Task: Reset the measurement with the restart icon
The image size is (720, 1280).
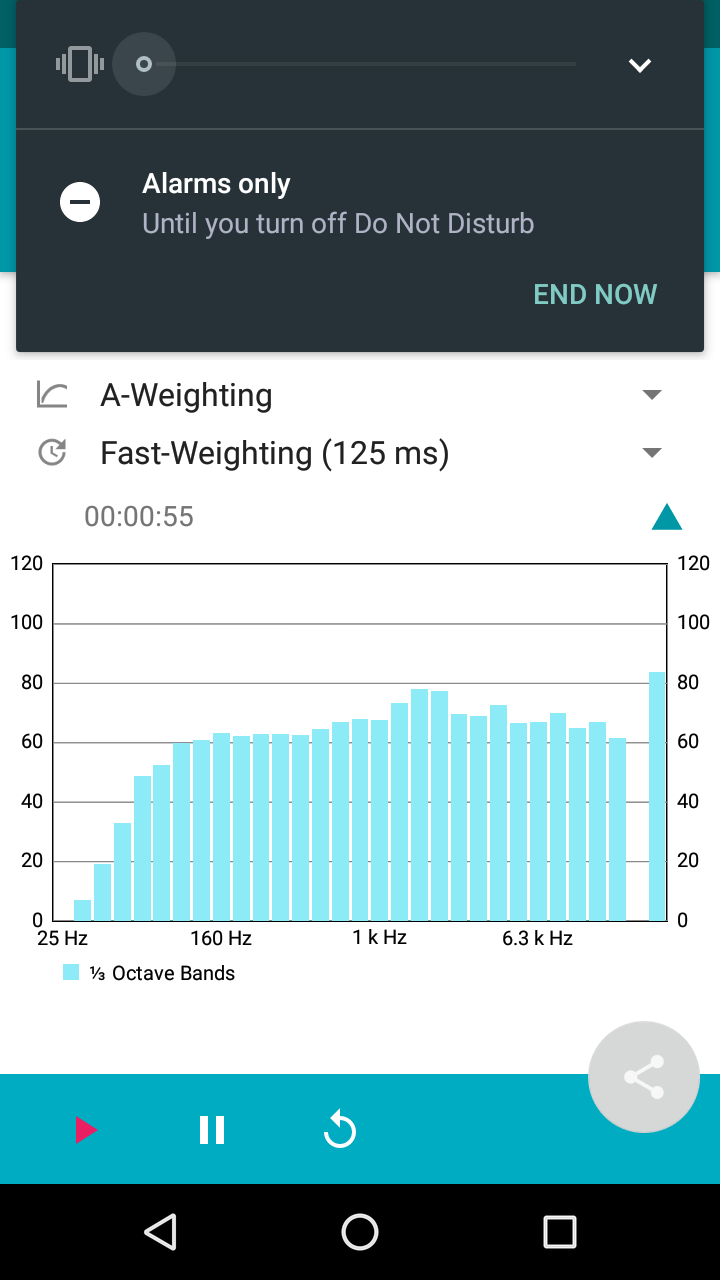Action: 340,1130
